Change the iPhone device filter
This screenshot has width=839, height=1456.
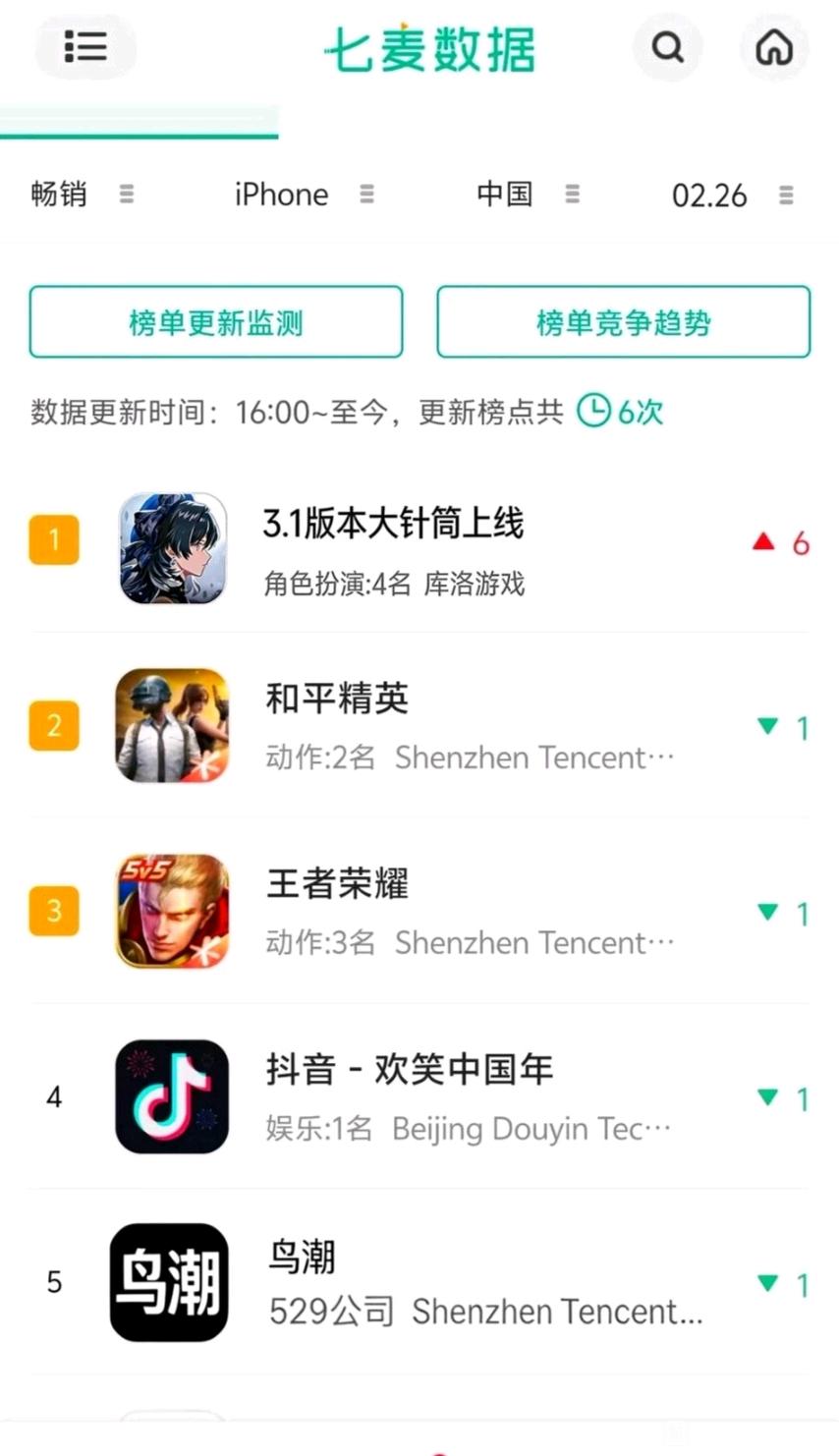pos(303,195)
